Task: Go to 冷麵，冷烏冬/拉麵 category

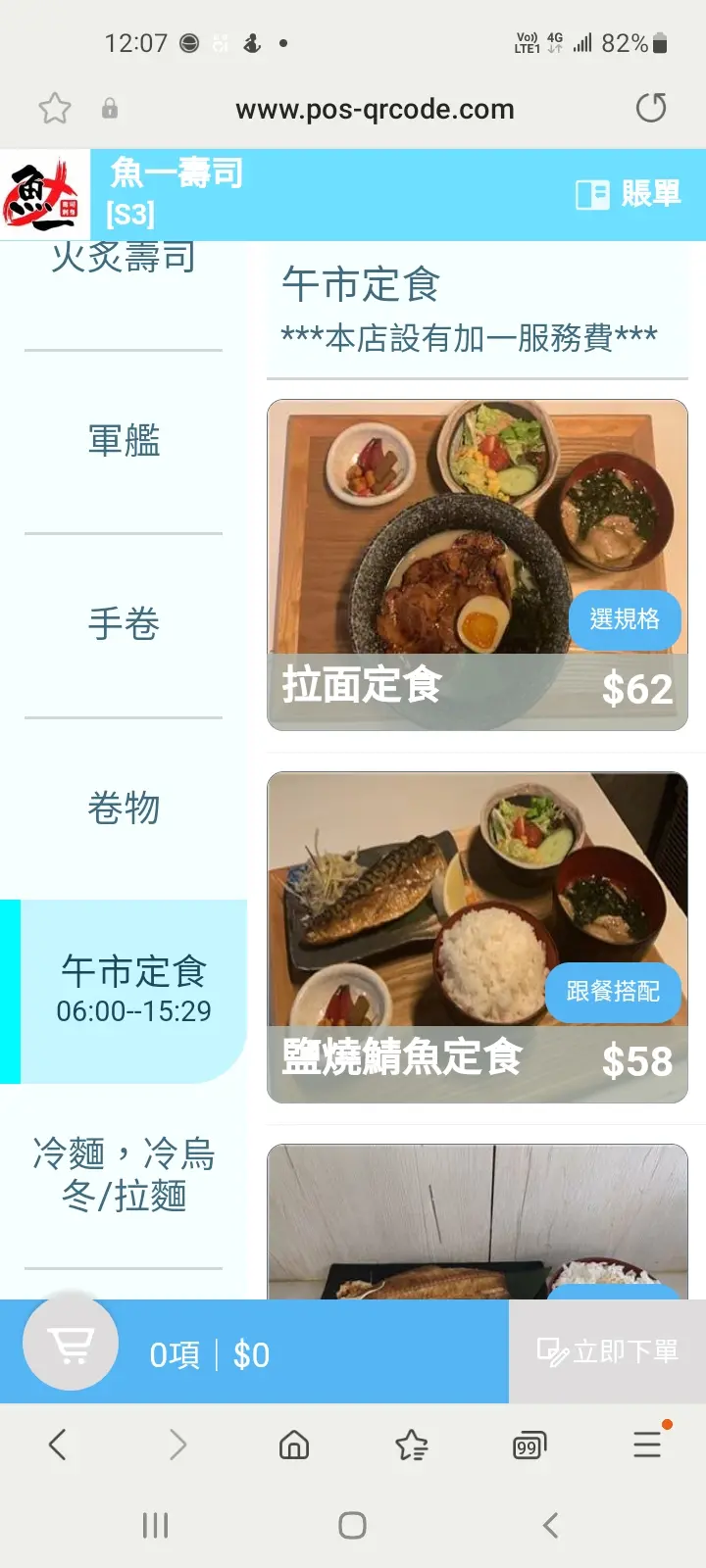Action: 124,1175
